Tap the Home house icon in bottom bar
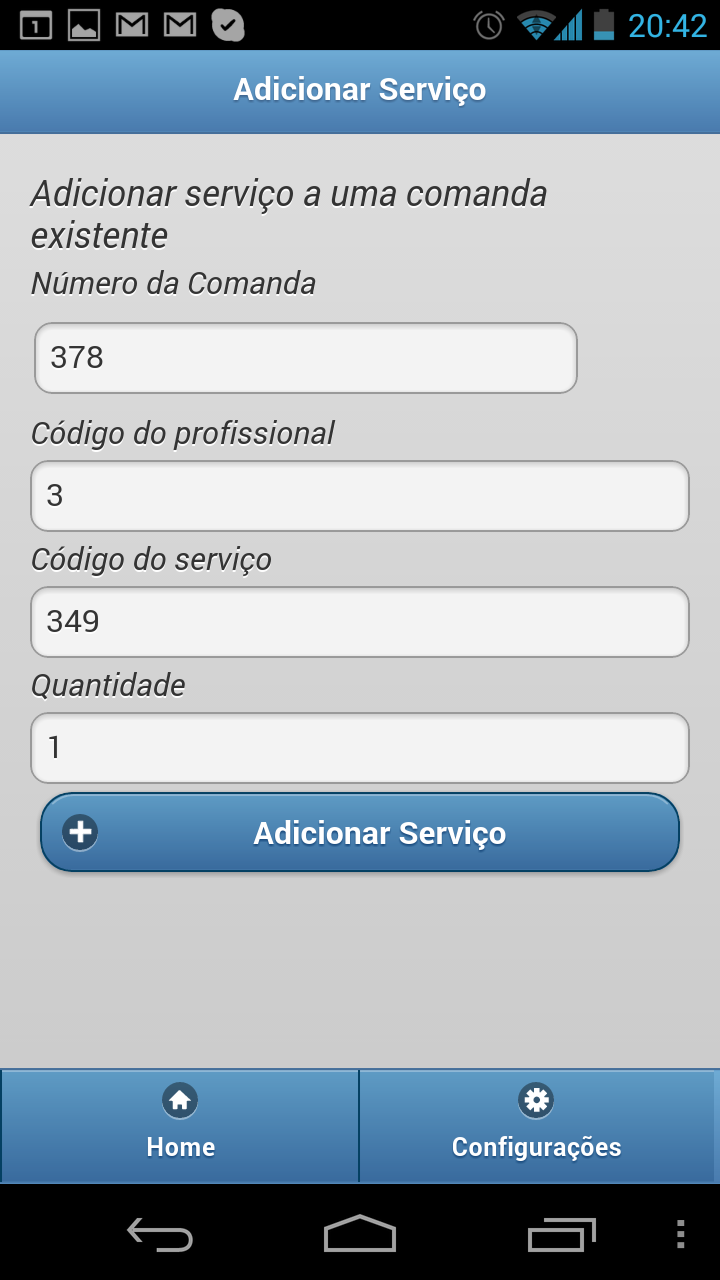The height and width of the screenshot is (1280, 720). click(180, 1099)
